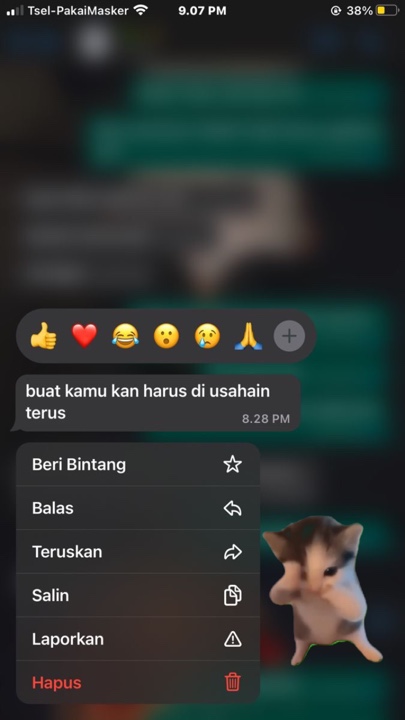
Task: Open more emoji reactions with plus
Action: click(289, 336)
